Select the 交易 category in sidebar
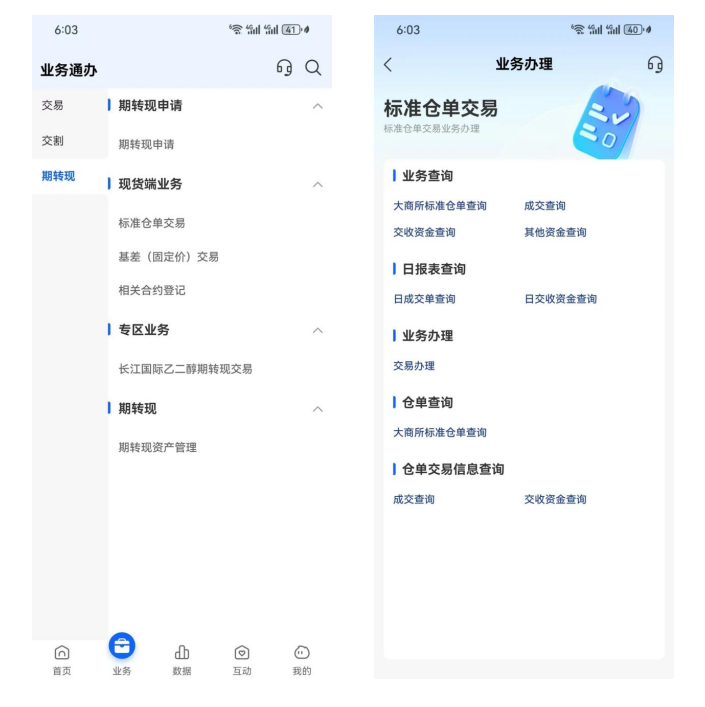 [x=52, y=105]
